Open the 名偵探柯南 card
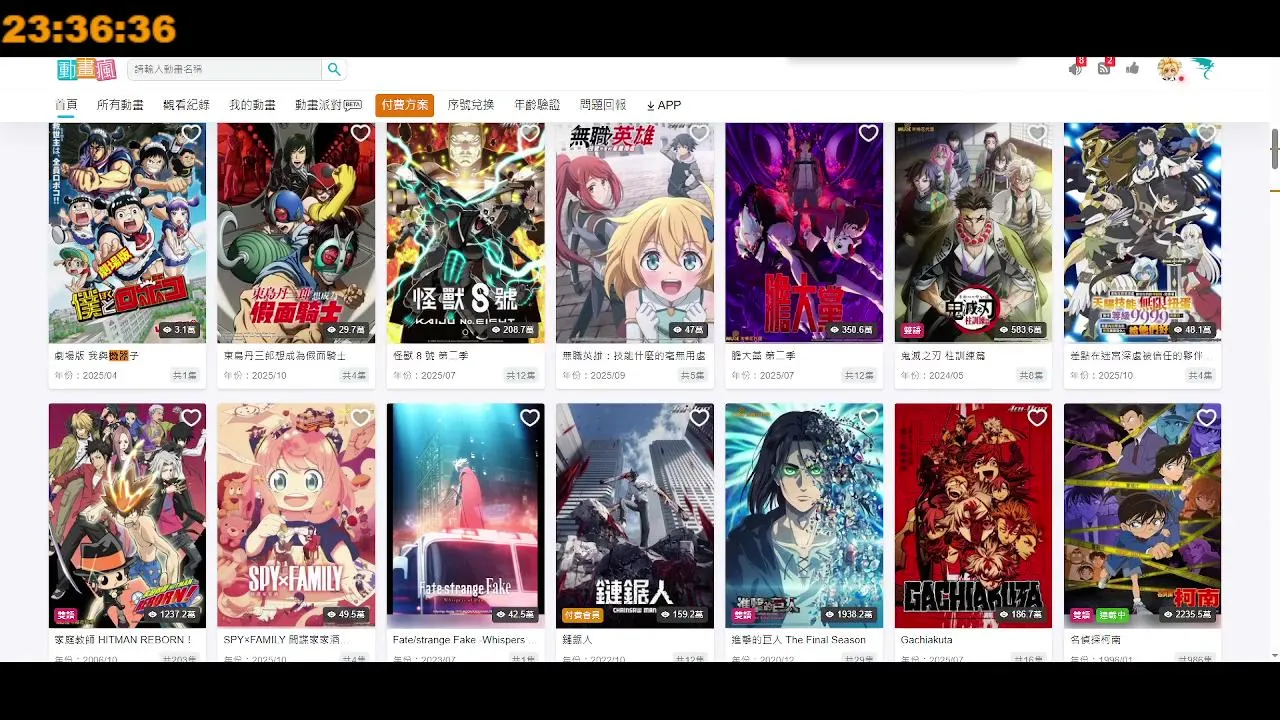The height and width of the screenshot is (720, 1280). point(1142,515)
